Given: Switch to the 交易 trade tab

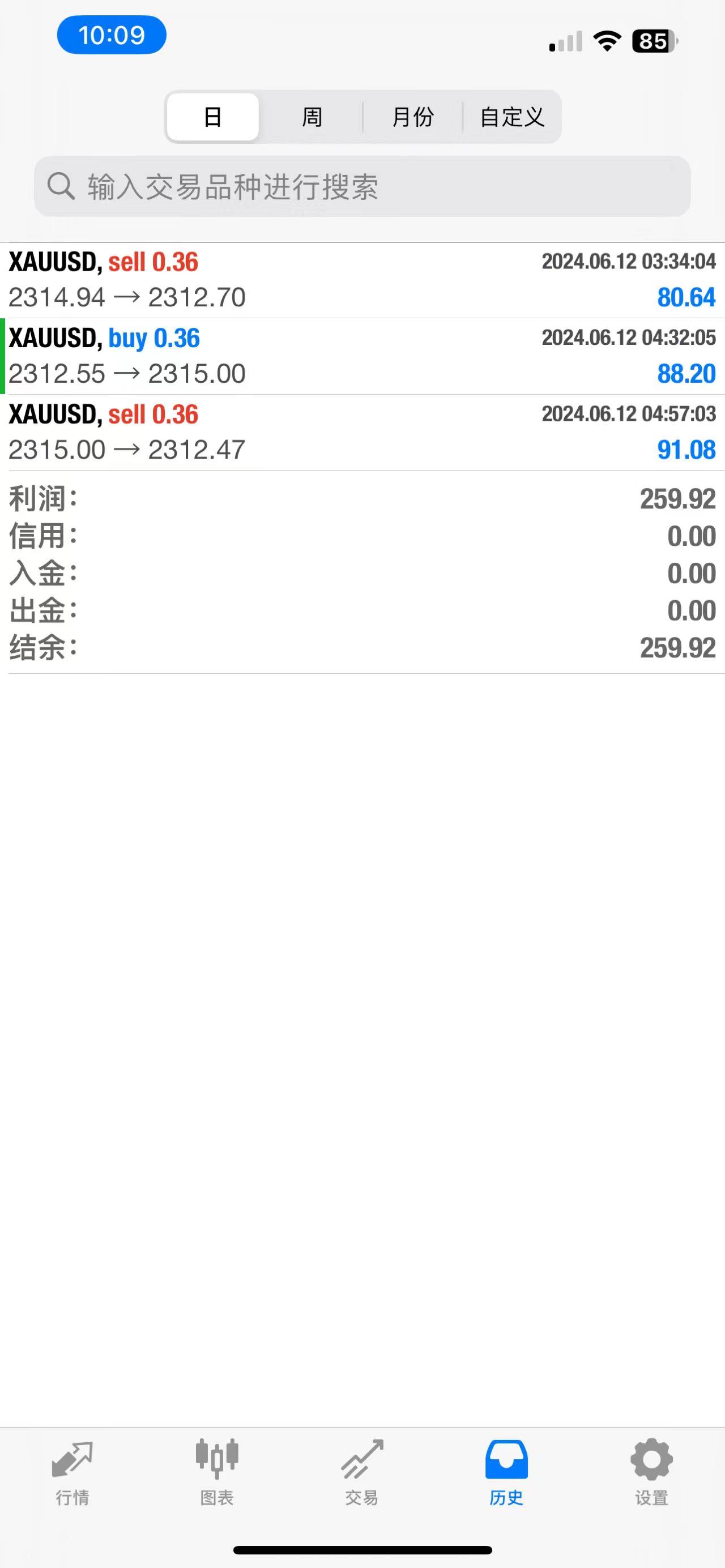Looking at the screenshot, I should click(362, 1473).
